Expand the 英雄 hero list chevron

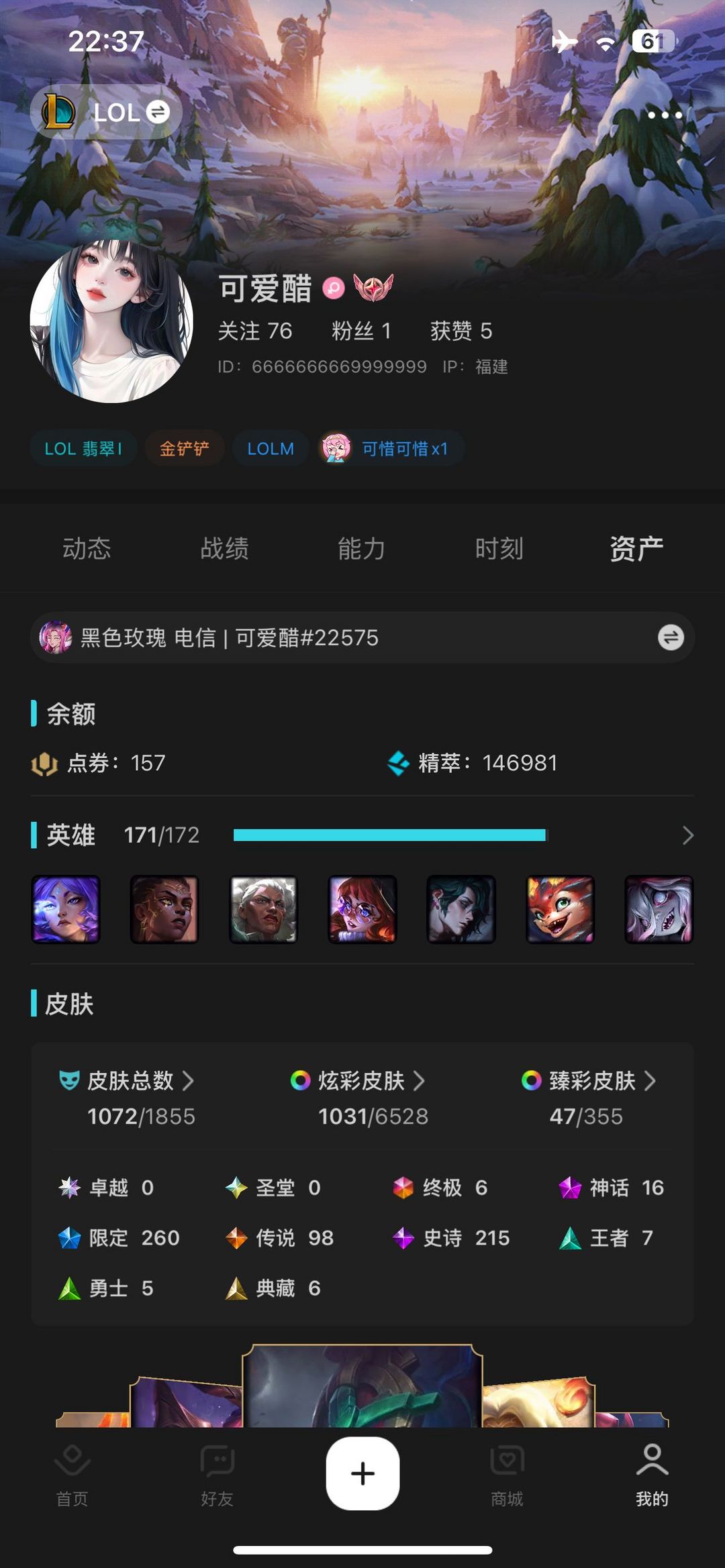[686, 835]
